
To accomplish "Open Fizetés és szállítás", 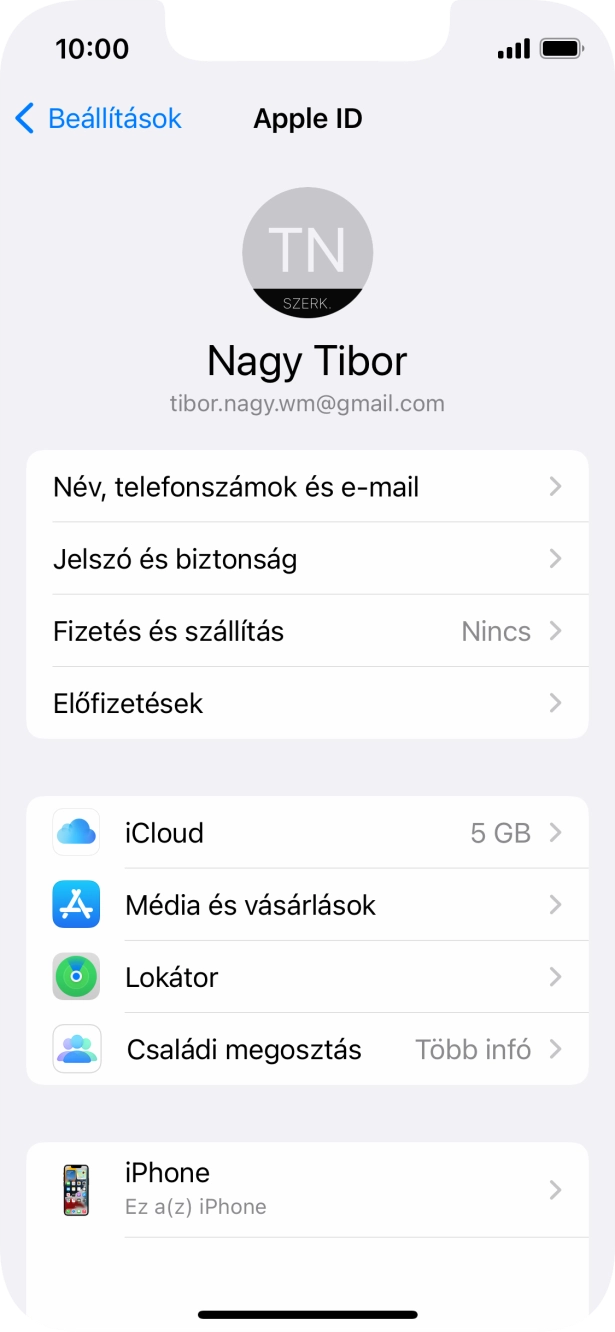I will pyautogui.click(x=307, y=631).
